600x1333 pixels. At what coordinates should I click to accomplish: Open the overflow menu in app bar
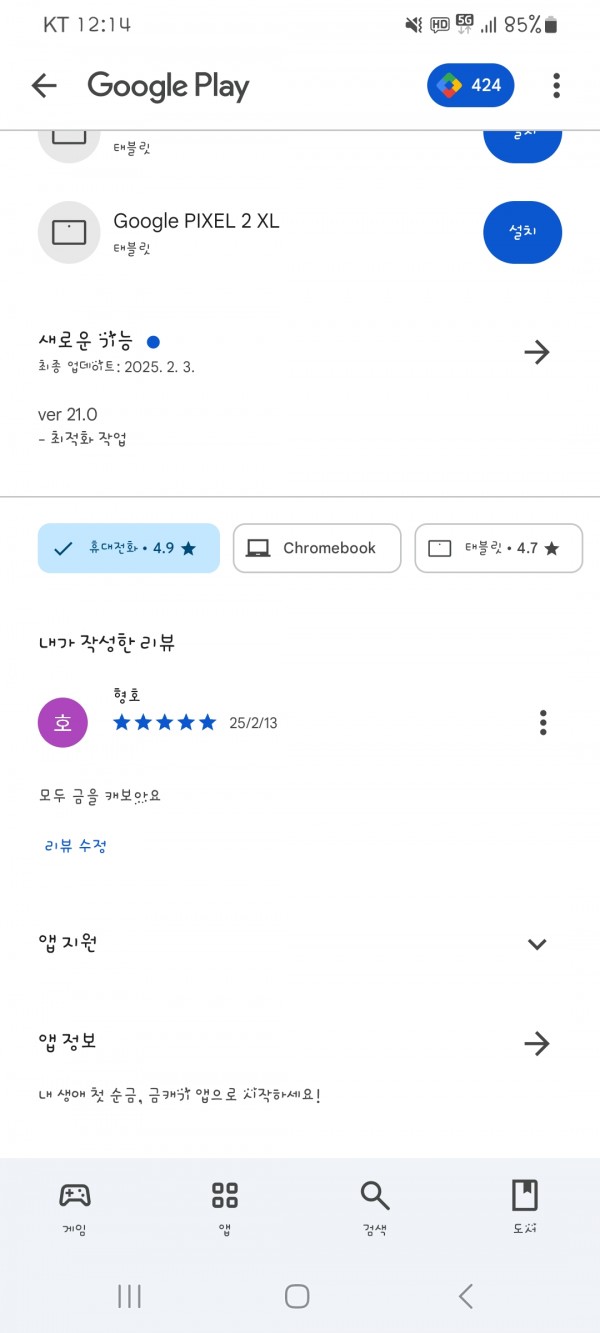557,86
